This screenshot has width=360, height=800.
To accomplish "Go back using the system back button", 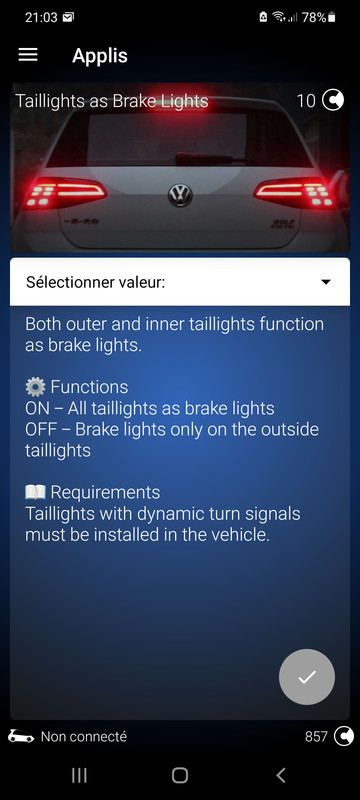I will click(x=280, y=776).
